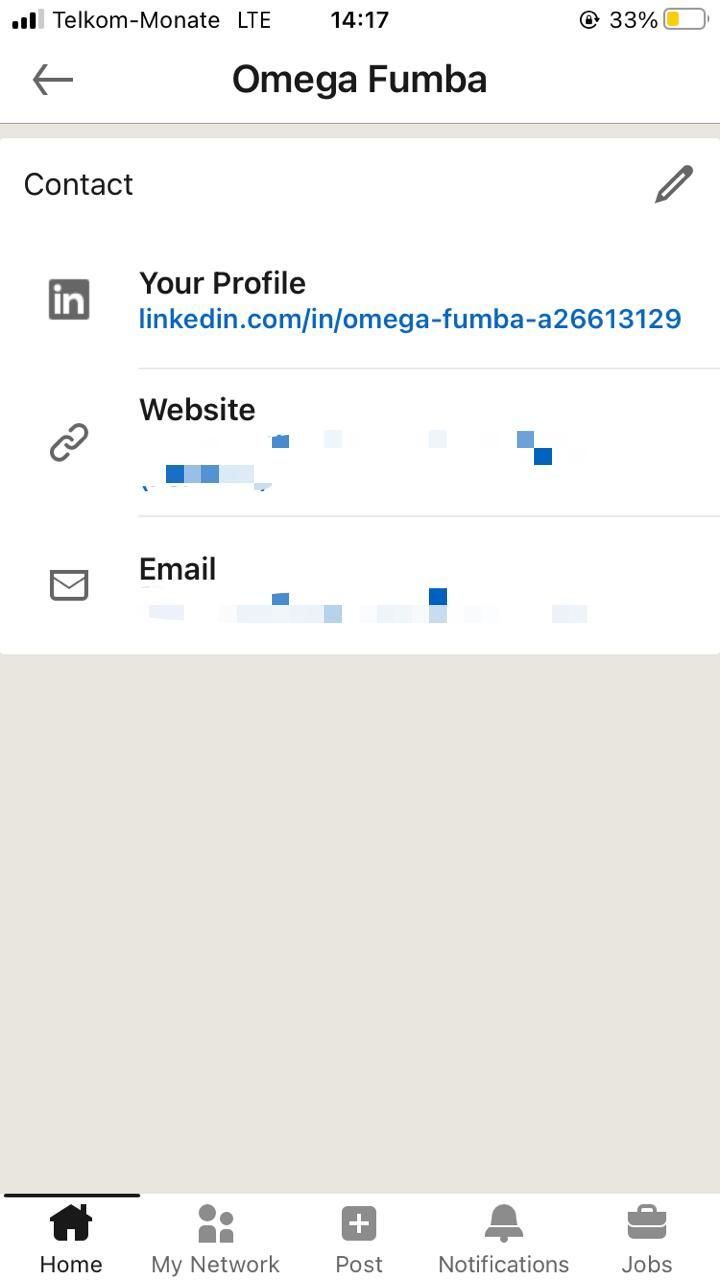Select the Contact section header
This screenshot has width=720, height=1280.
[x=78, y=183]
